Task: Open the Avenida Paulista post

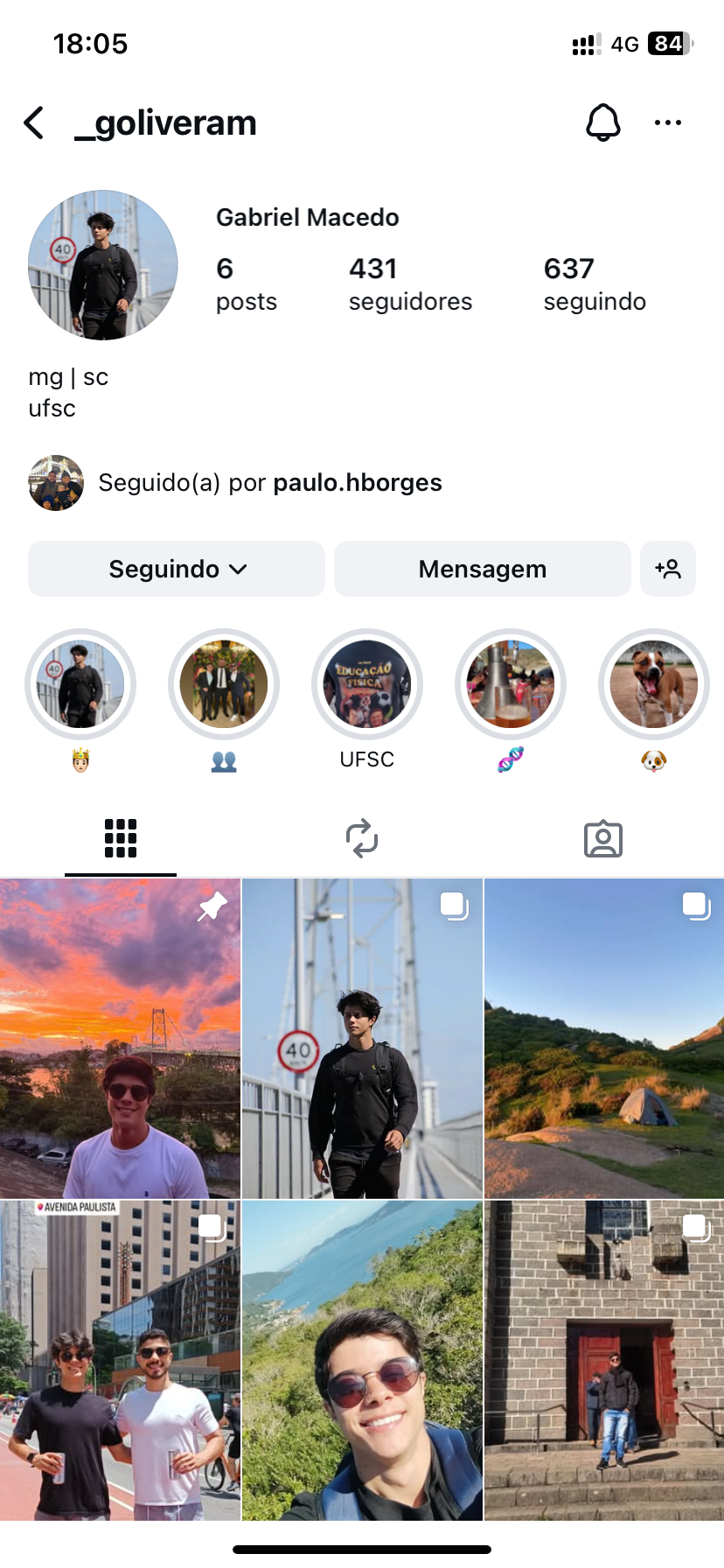Action: [x=120, y=1360]
